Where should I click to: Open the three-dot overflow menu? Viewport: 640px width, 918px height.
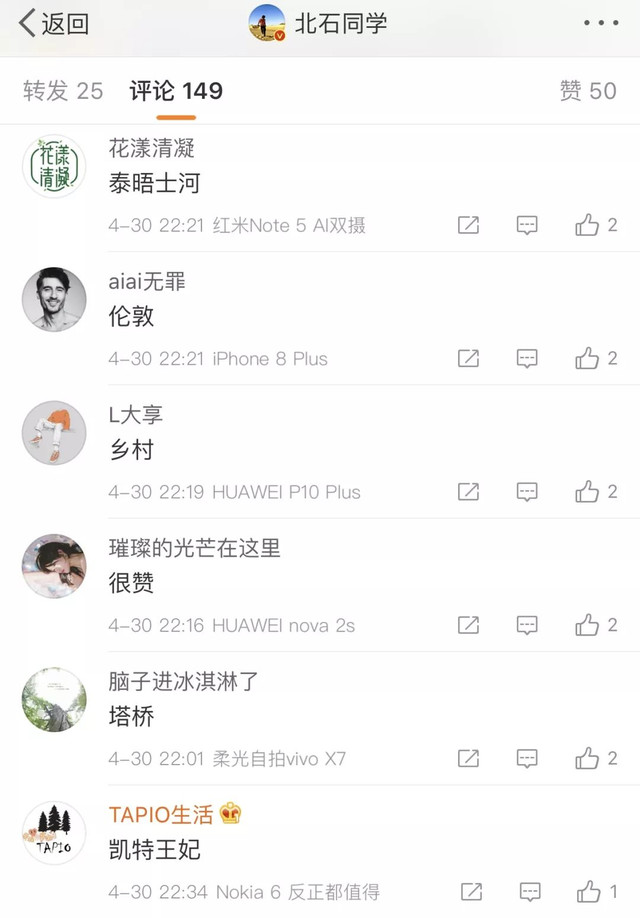(601, 23)
